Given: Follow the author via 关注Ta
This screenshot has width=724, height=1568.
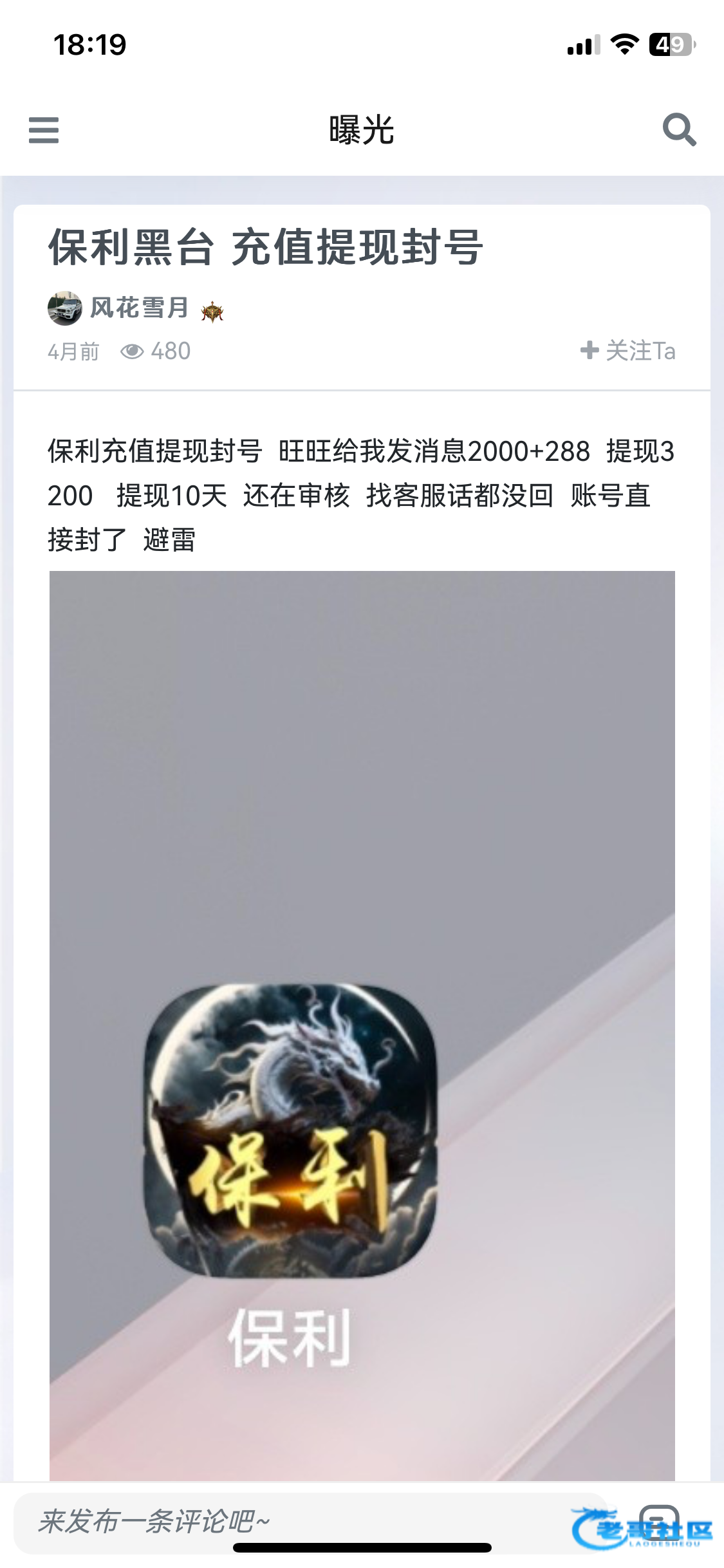Looking at the screenshot, I should click(x=628, y=351).
